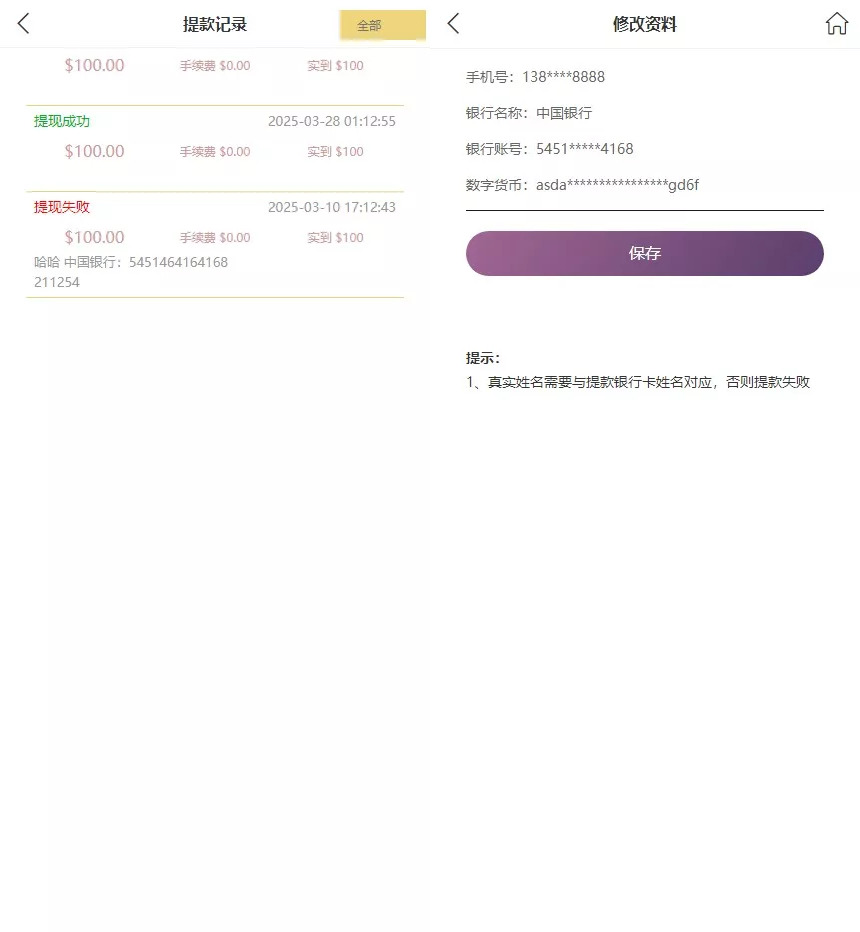Click the timestamp 2025-03-10 17:12:43
This screenshot has width=860, height=932.
(x=332, y=207)
